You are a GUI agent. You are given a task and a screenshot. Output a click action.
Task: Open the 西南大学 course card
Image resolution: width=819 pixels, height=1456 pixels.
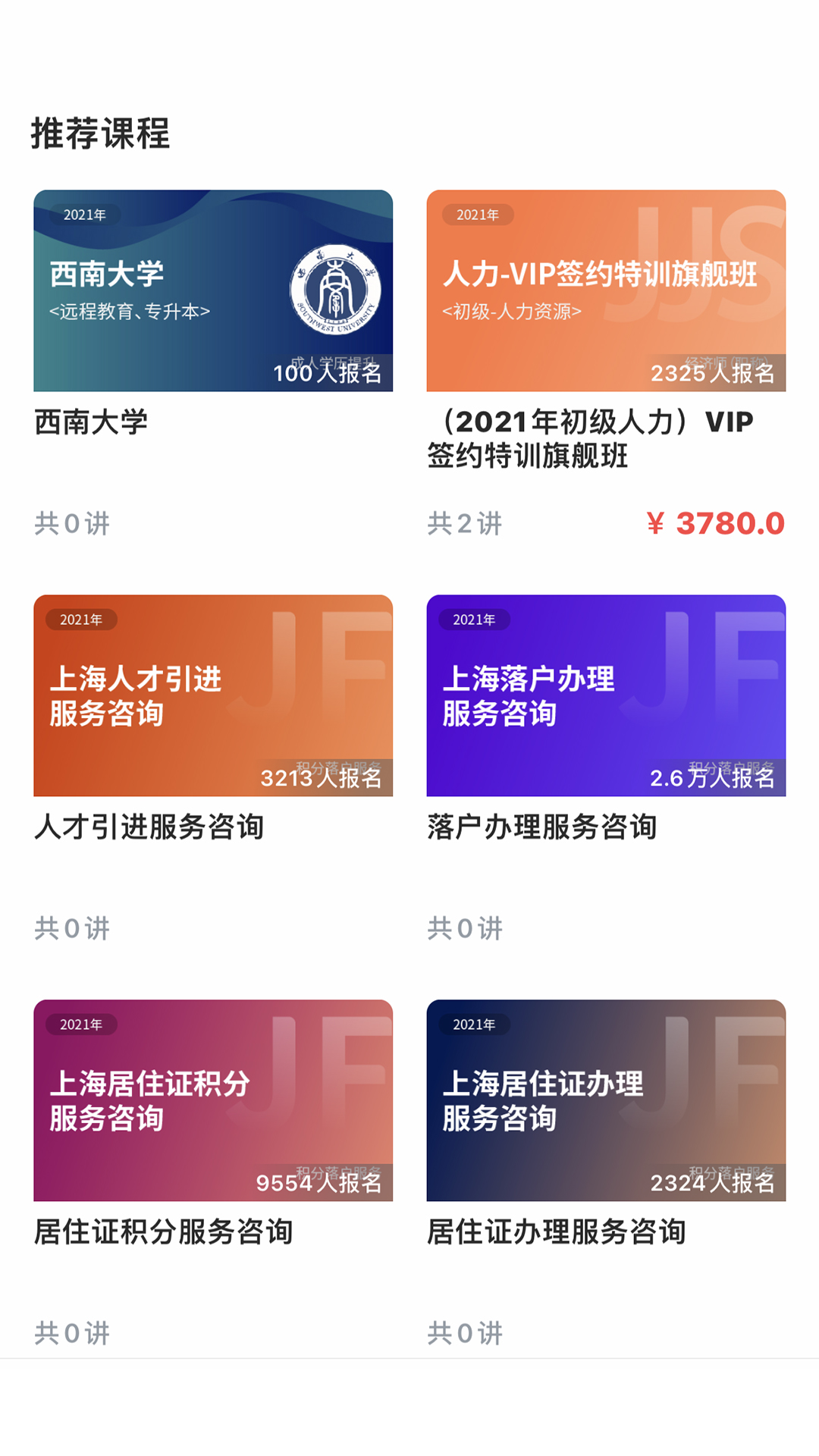213,290
